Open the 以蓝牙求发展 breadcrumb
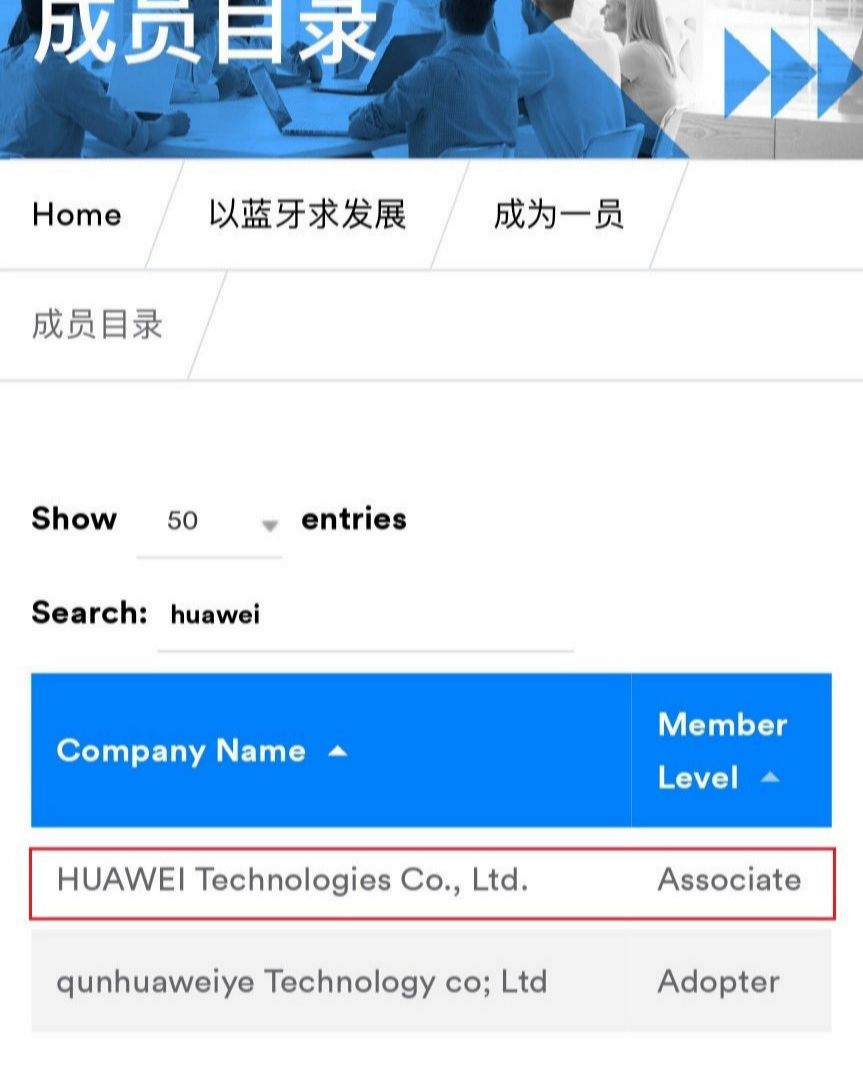Viewport: 863px width, 1065px height. [x=307, y=215]
